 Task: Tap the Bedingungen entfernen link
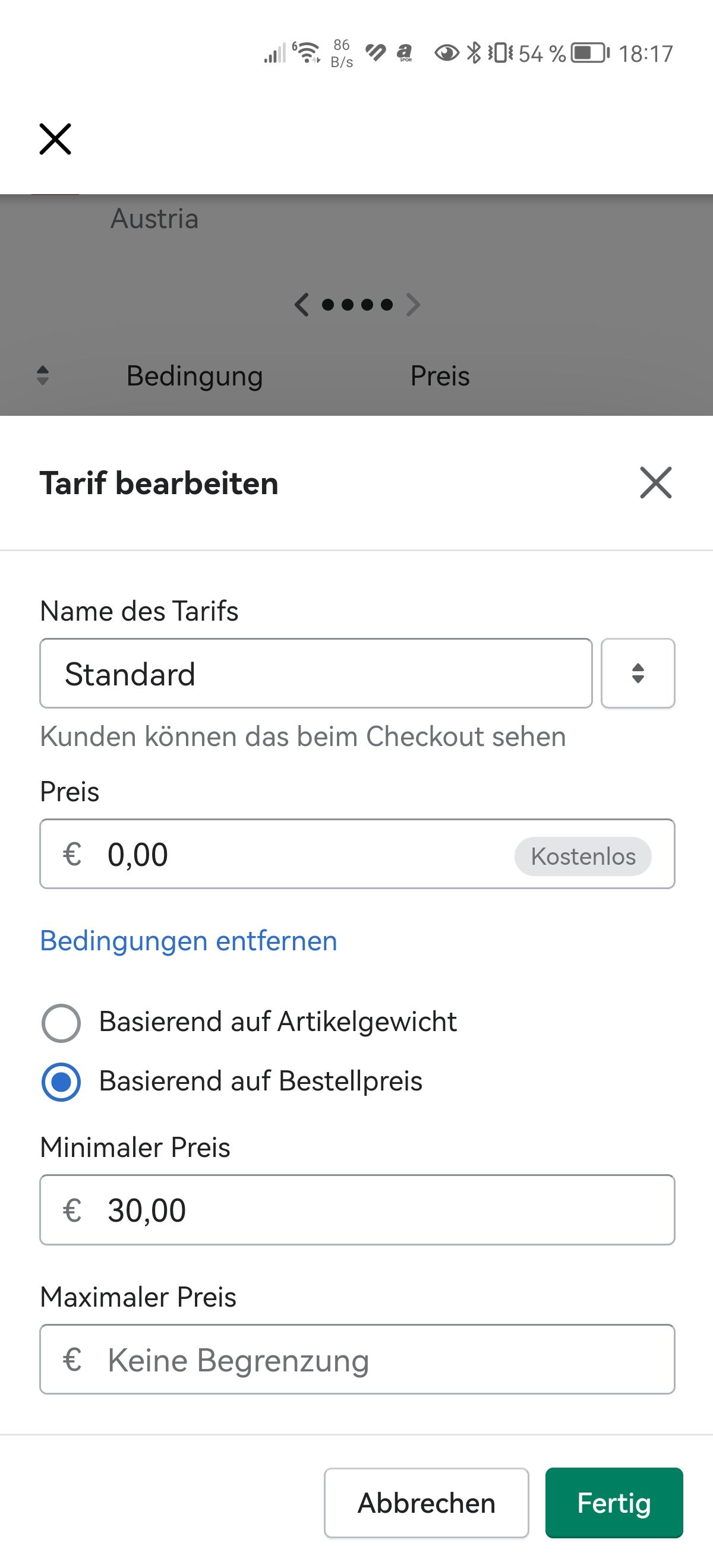(188, 940)
